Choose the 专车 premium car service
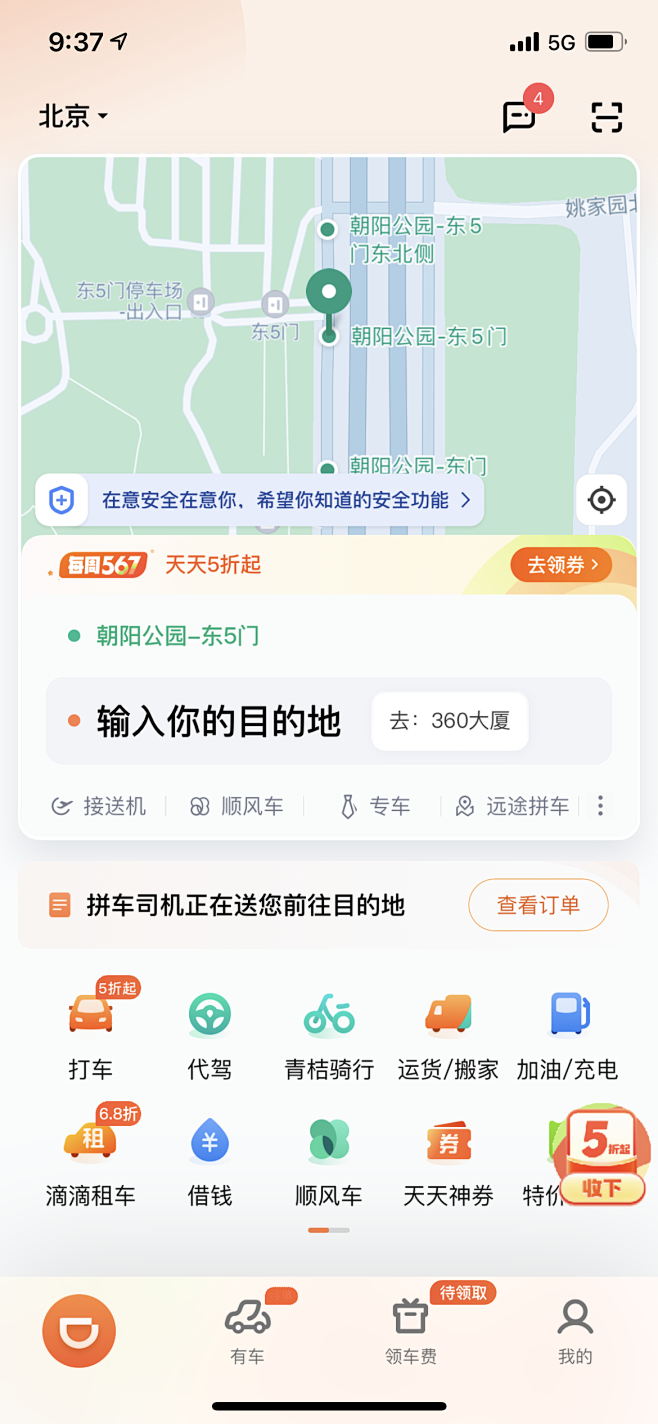 [x=375, y=806]
